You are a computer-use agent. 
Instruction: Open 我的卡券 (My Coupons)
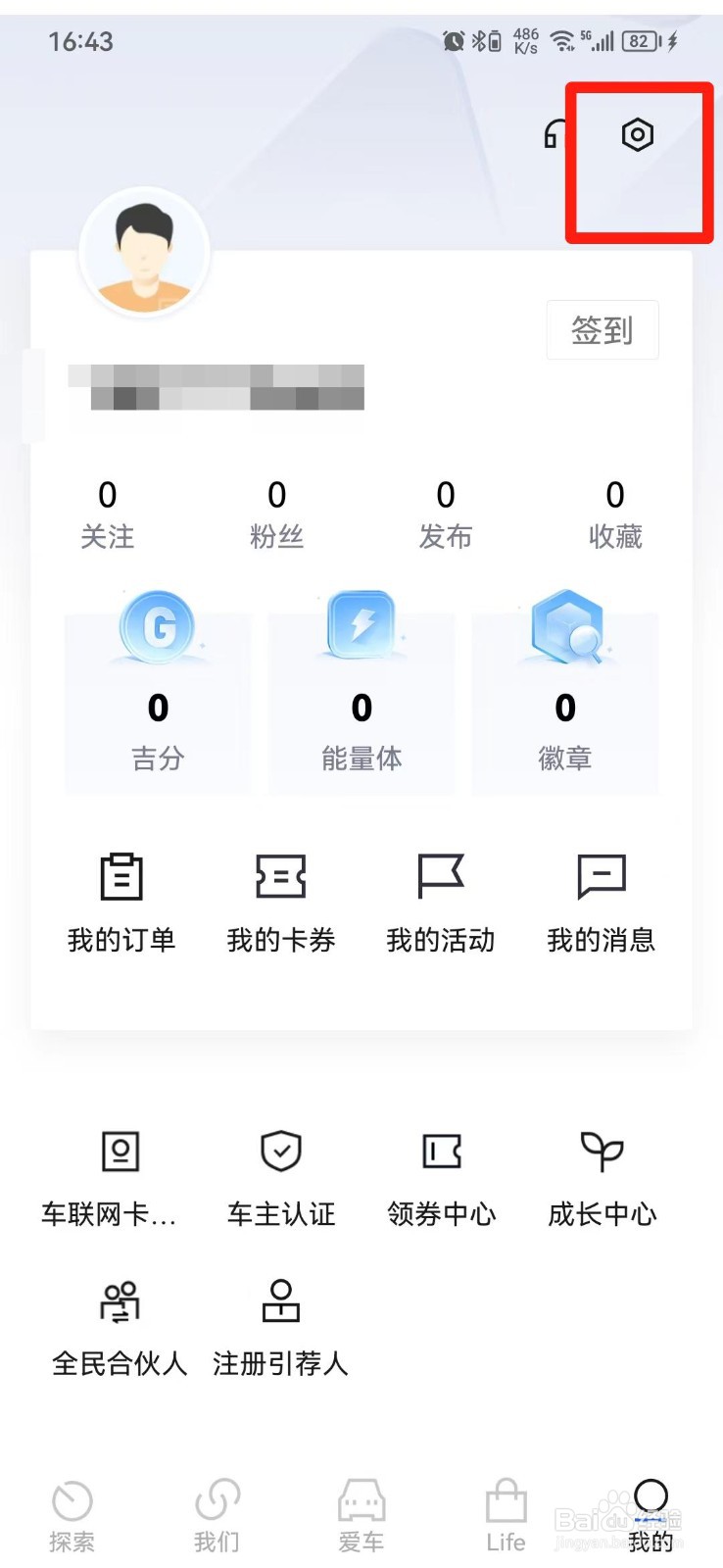click(x=281, y=902)
